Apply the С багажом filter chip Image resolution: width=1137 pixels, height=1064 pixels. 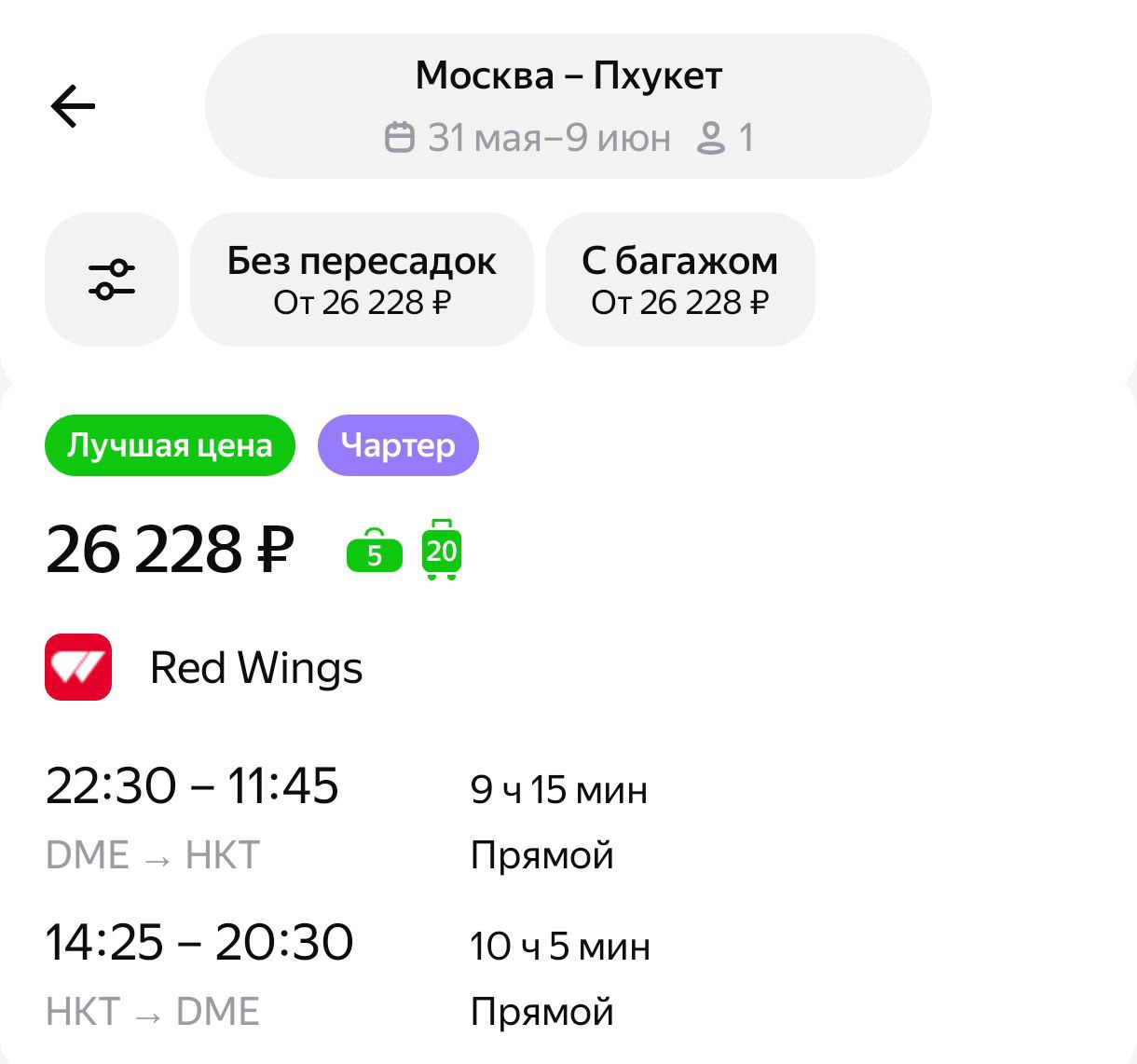[679, 279]
